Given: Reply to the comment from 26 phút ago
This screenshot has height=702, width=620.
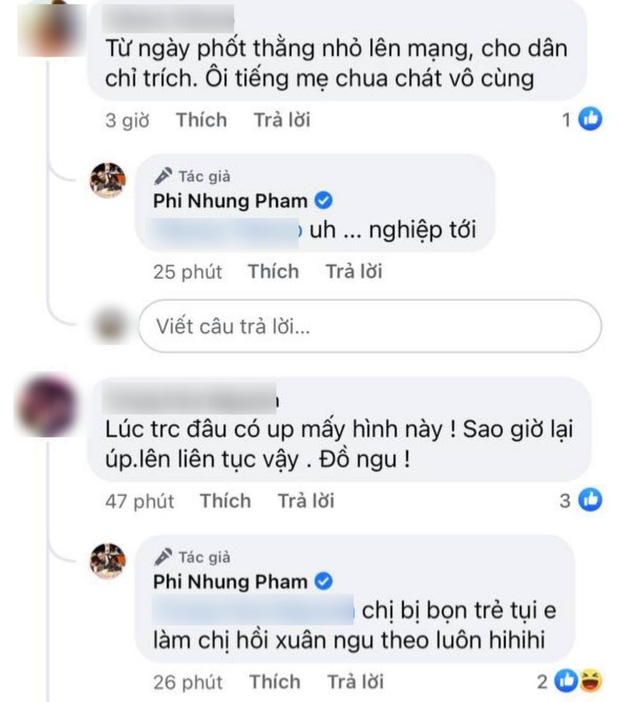Looking at the screenshot, I should pos(355,682).
